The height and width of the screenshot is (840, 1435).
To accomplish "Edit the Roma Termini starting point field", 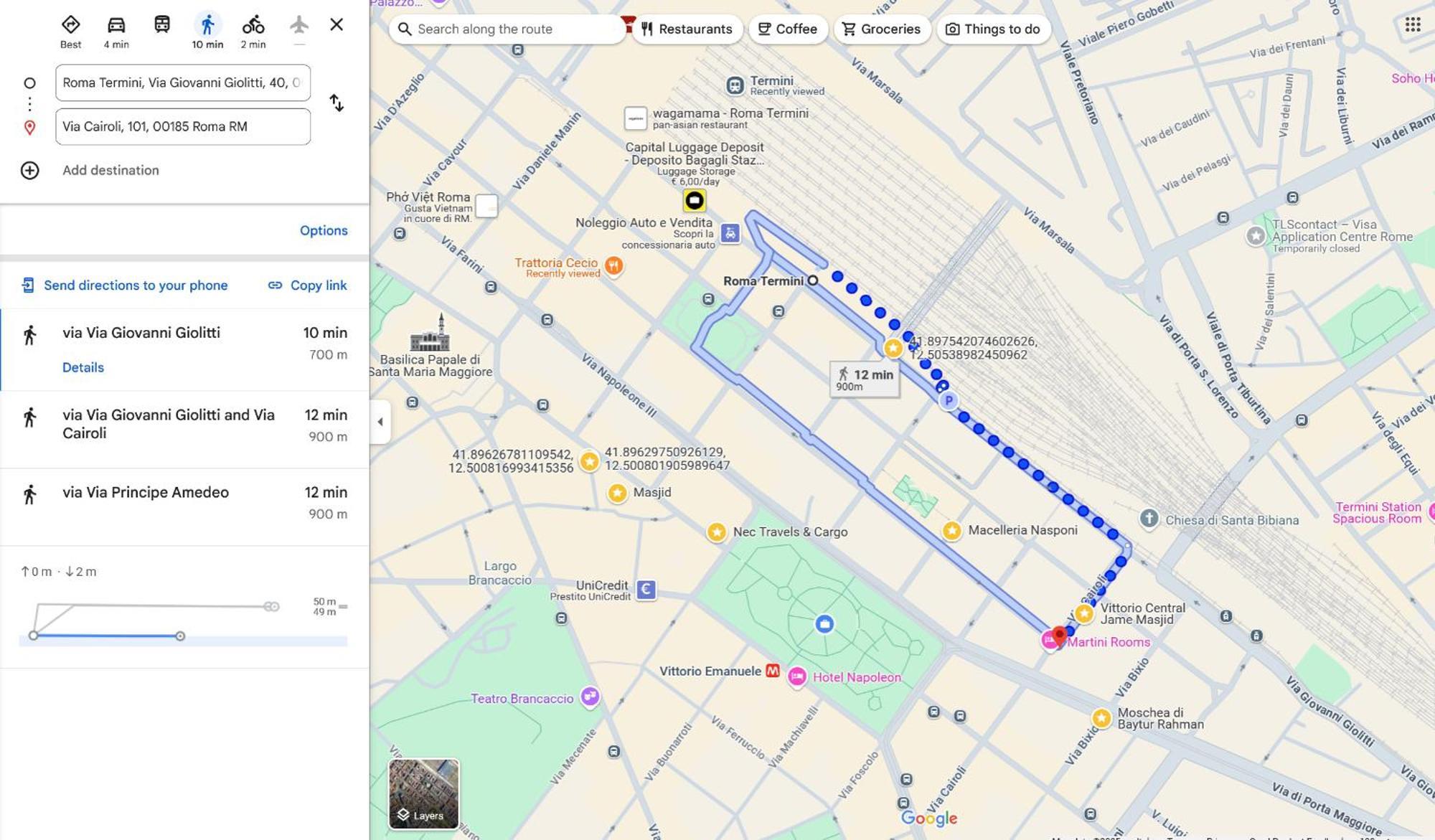I will (x=182, y=83).
